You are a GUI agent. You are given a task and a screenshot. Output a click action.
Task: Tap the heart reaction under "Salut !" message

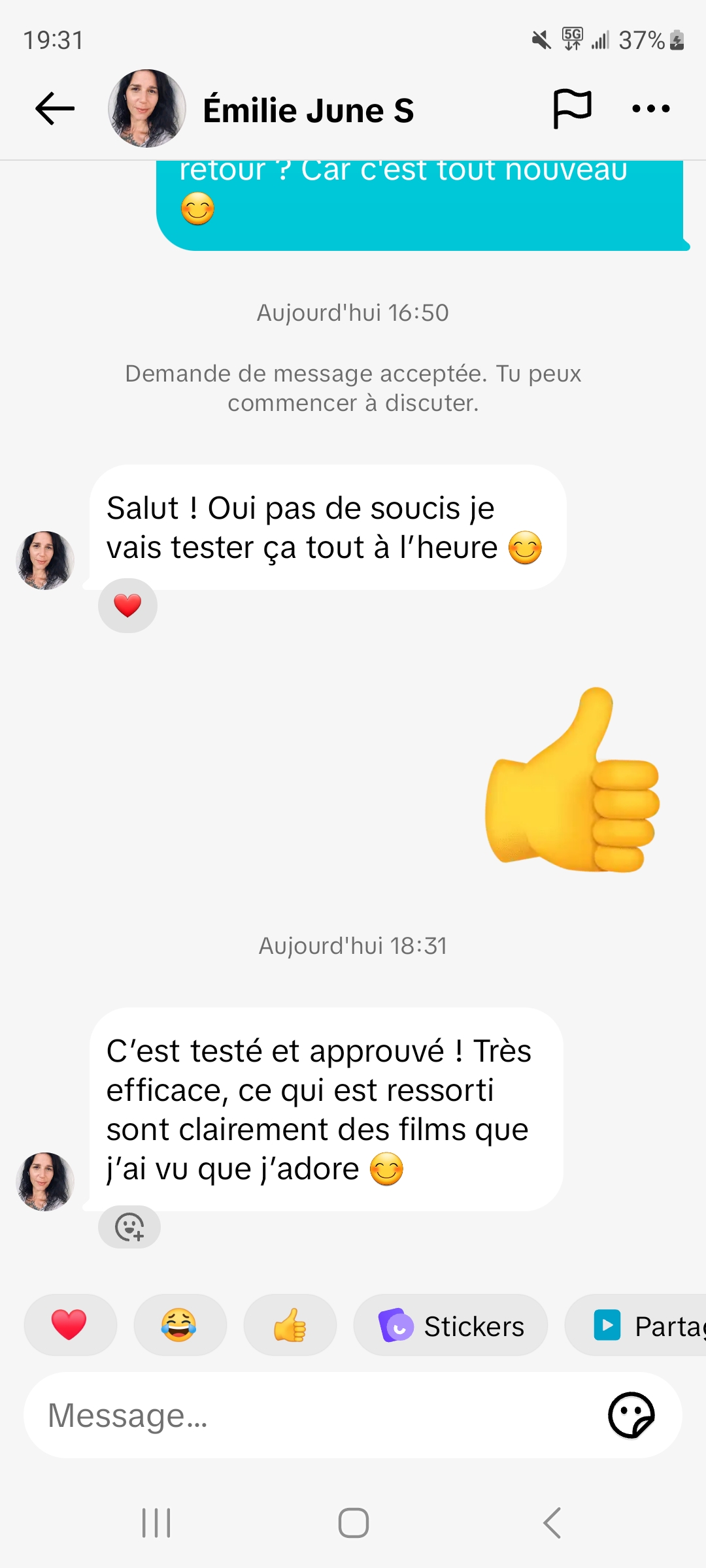coord(127,606)
